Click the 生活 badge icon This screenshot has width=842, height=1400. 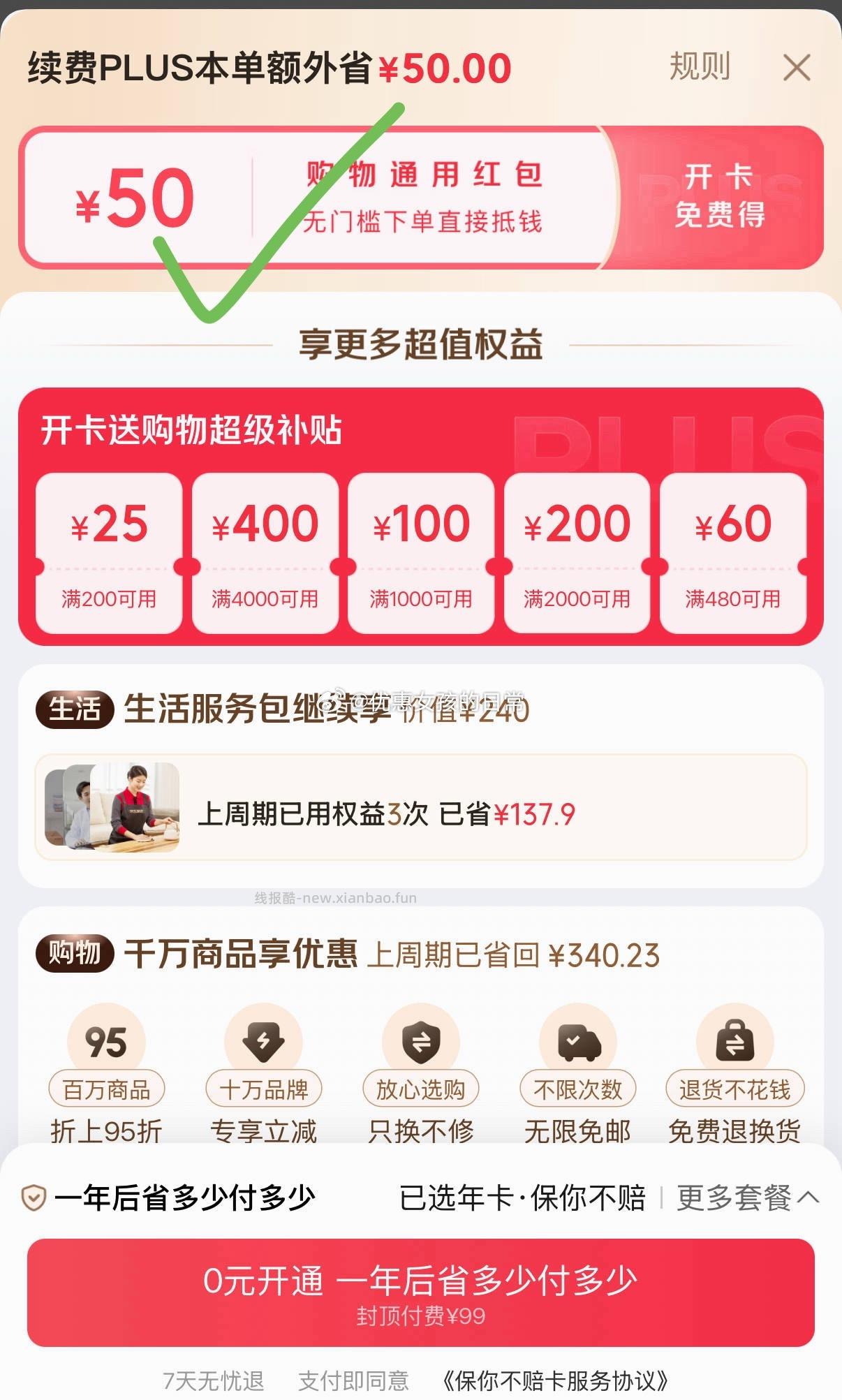[74, 710]
